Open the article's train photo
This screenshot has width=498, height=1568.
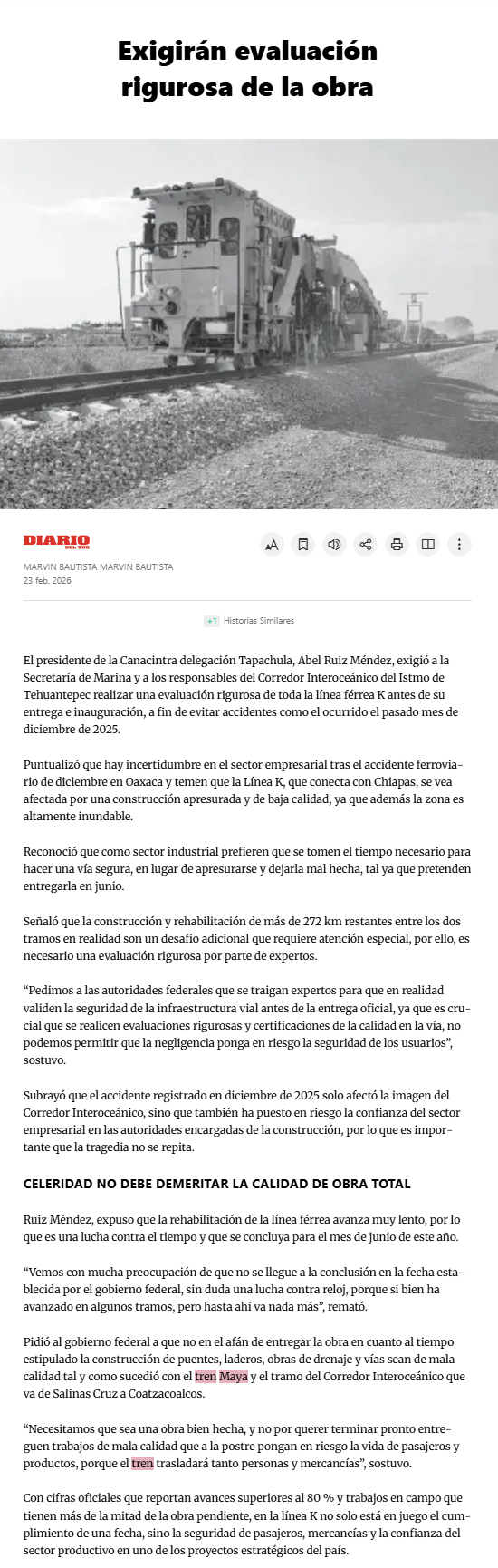(249, 324)
